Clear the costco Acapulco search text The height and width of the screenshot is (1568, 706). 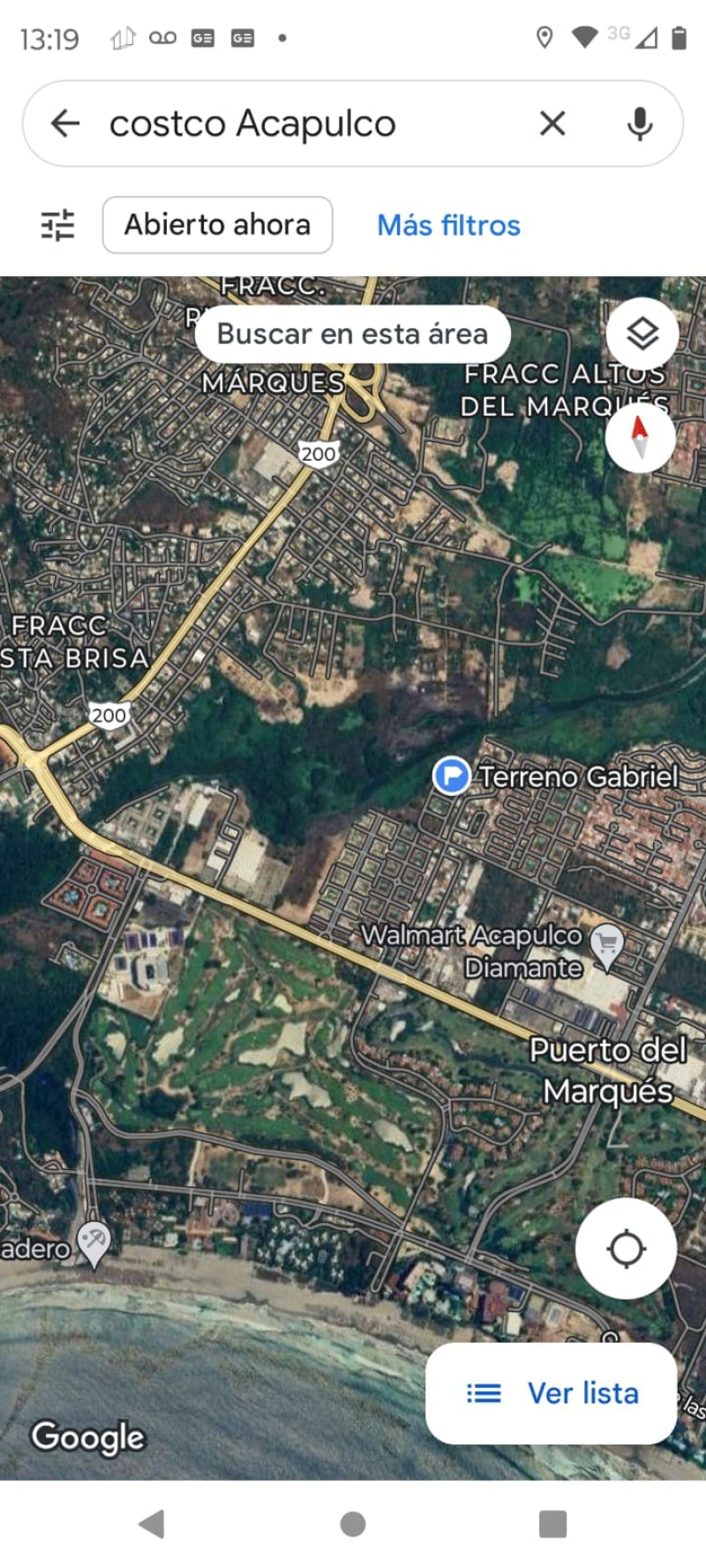tap(552, 124)
